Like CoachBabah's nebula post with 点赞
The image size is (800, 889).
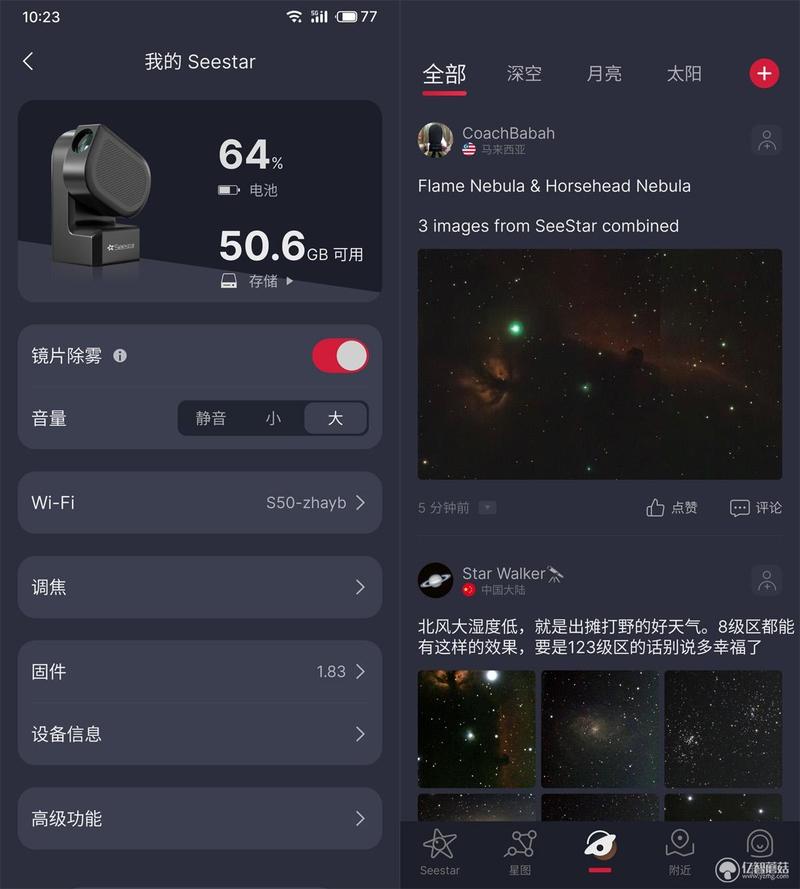(672, 508)
